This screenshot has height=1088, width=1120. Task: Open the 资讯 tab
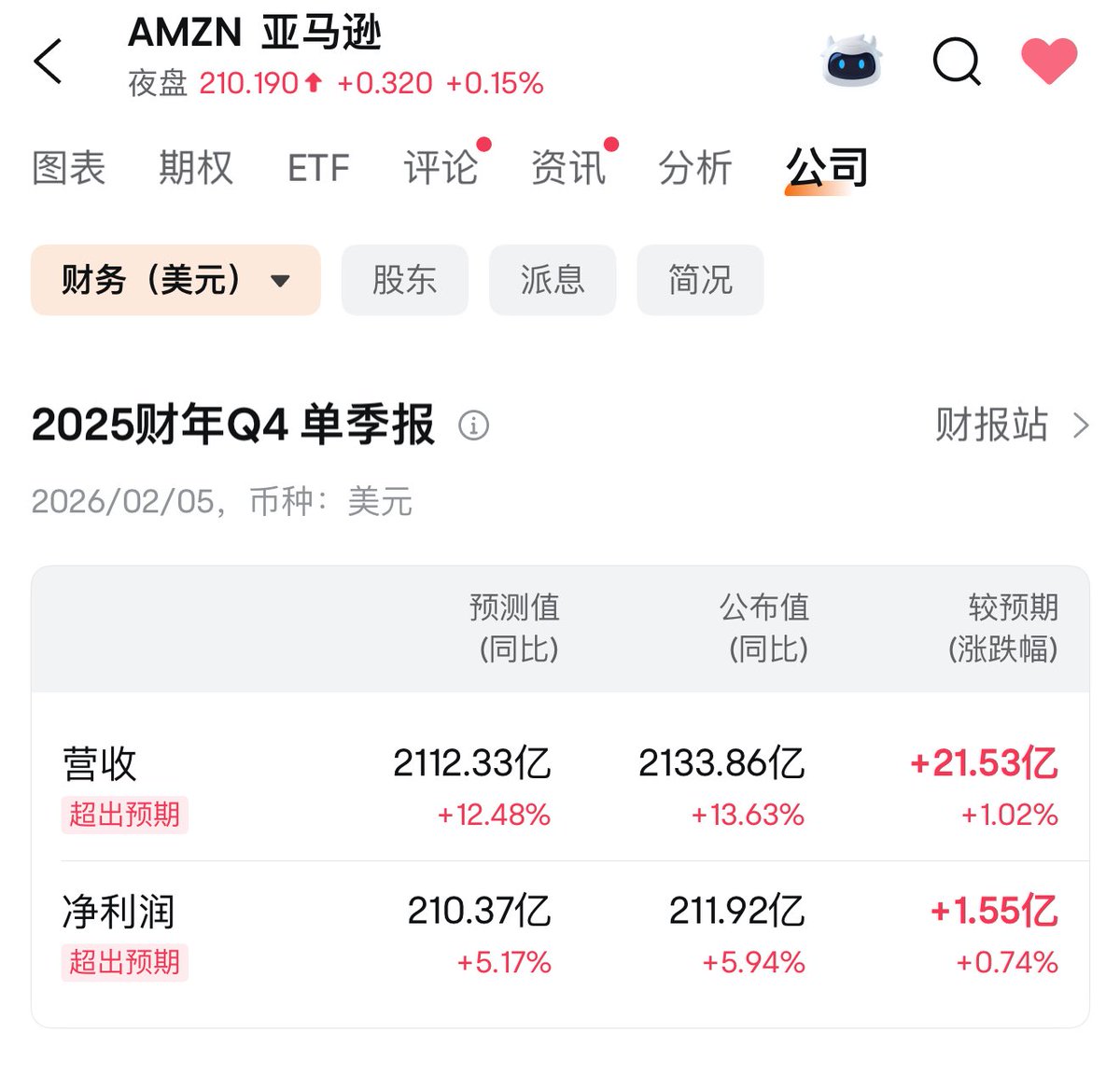point(568,169)
